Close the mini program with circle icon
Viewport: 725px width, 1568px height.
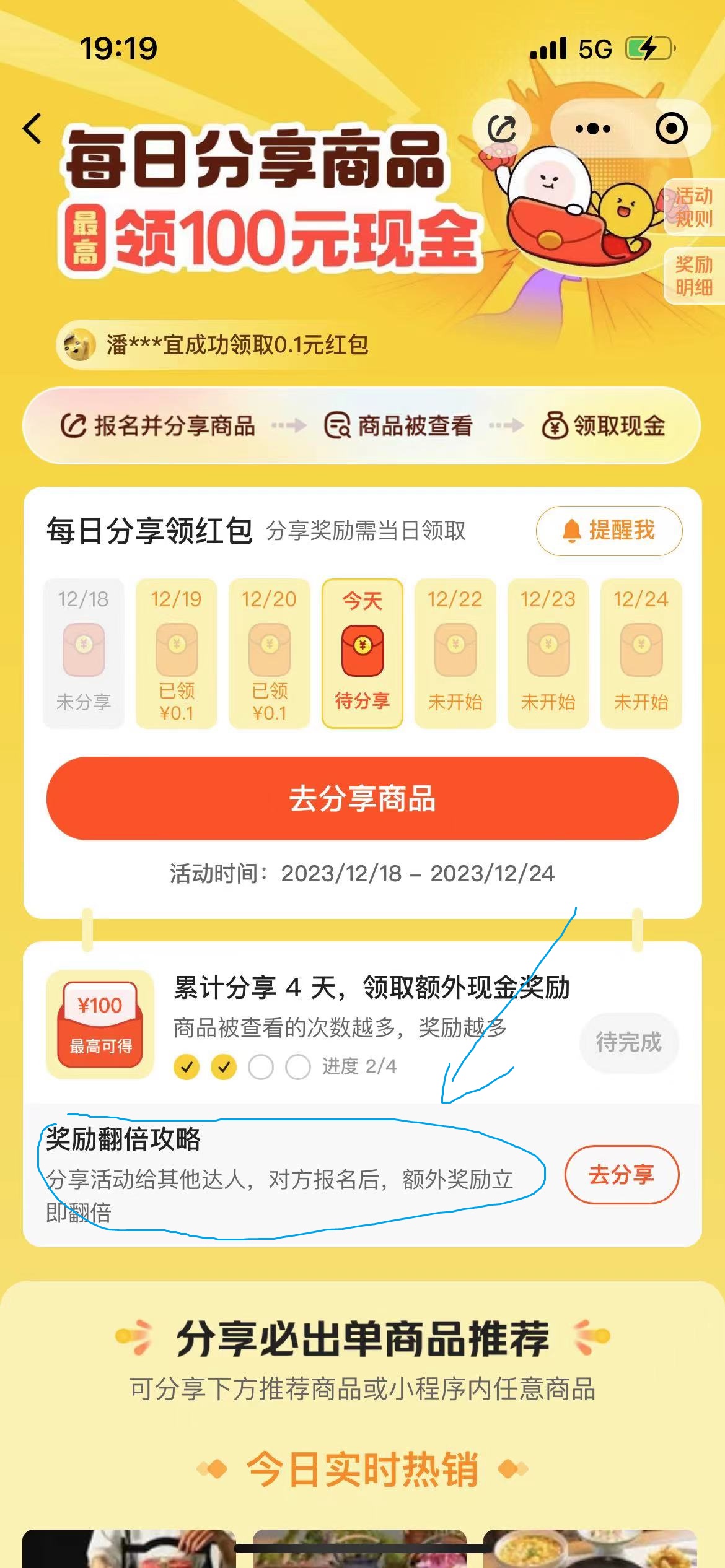tap(671, 129)
